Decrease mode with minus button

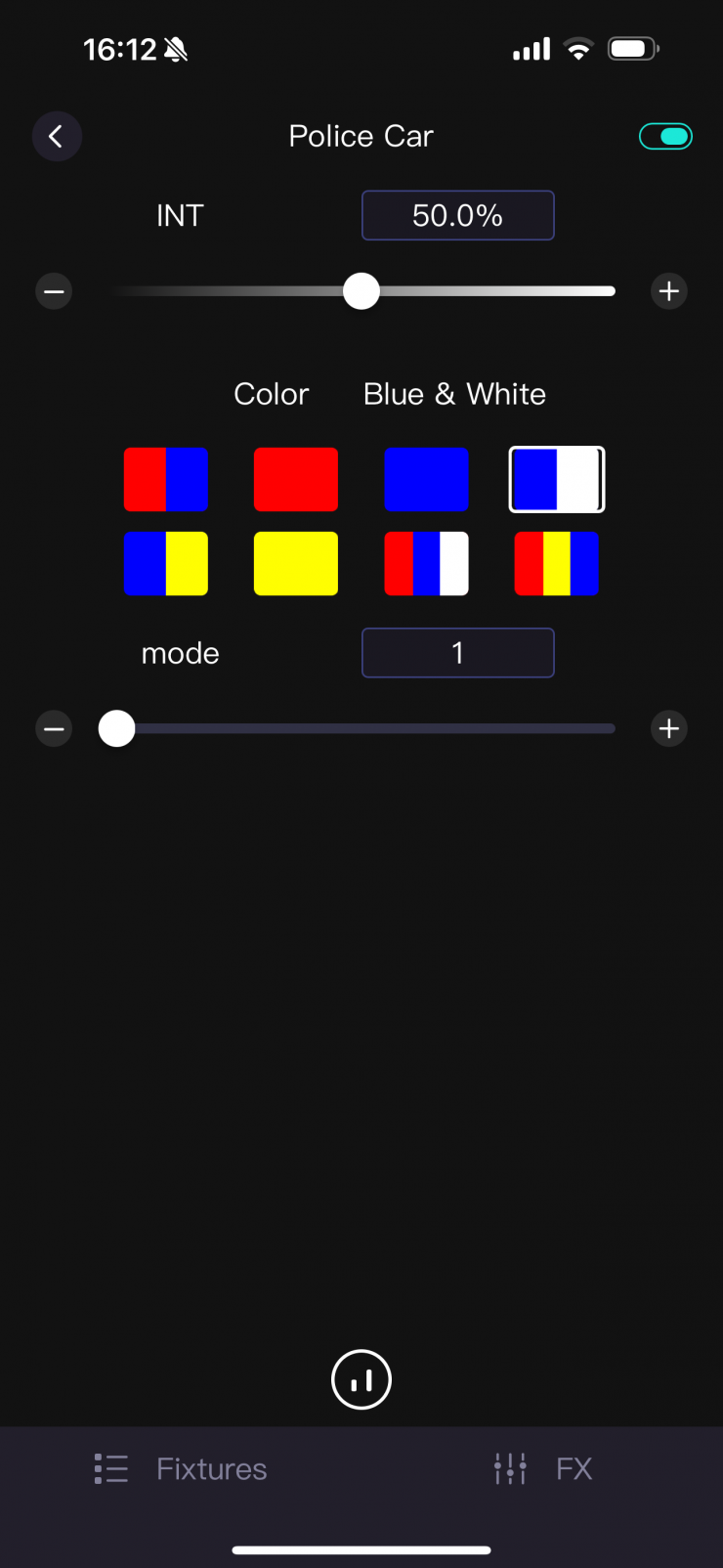point(54,728)
